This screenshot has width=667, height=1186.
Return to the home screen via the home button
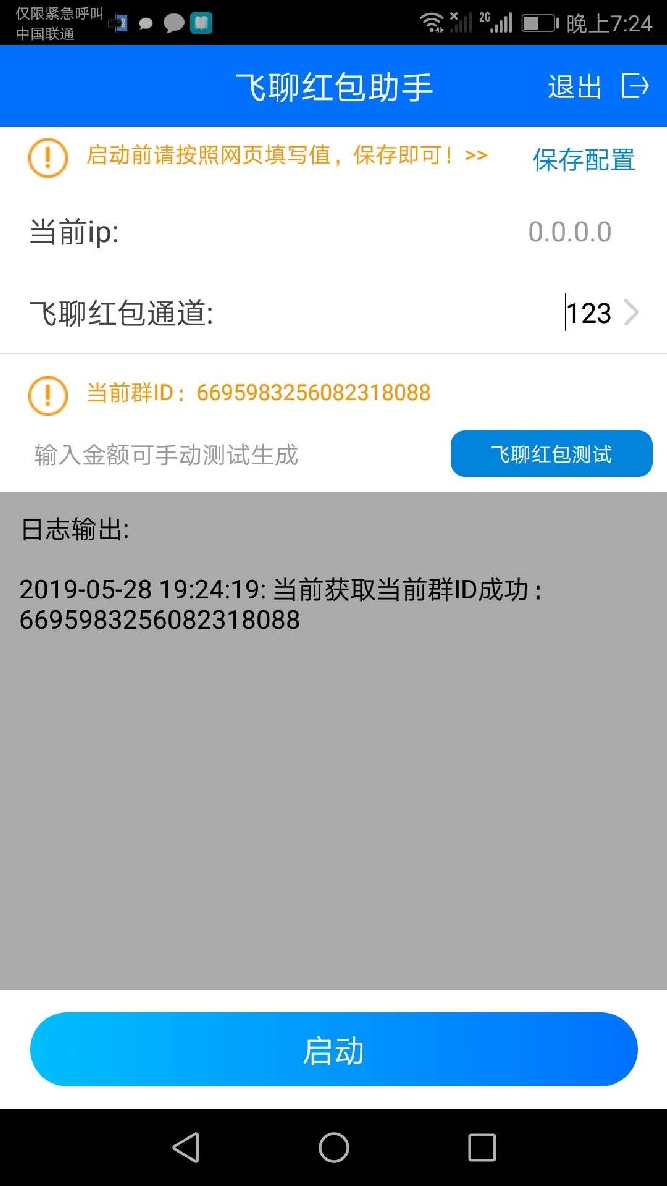click(x=334, y=1147)
